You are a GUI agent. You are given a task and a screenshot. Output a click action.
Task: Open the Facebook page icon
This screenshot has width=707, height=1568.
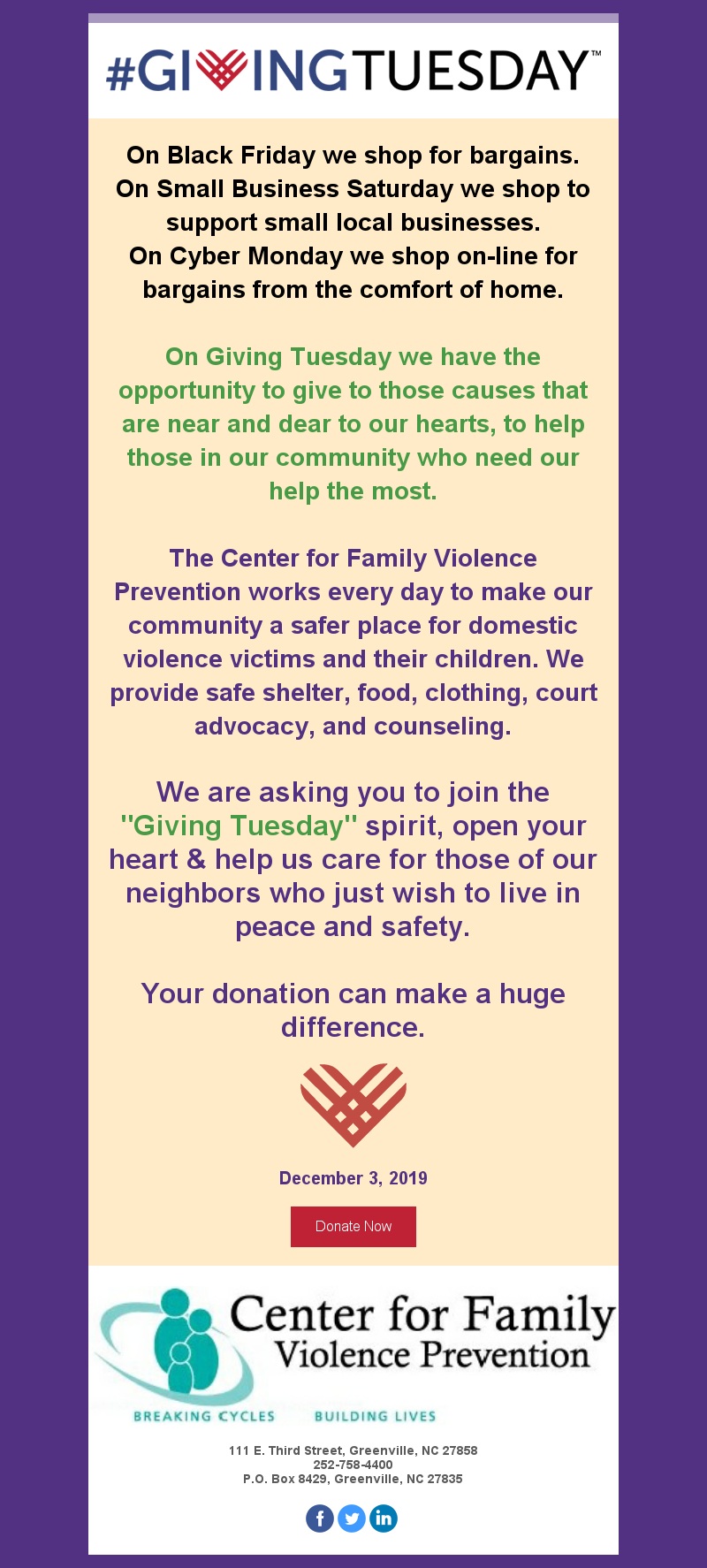(320, 1519)
